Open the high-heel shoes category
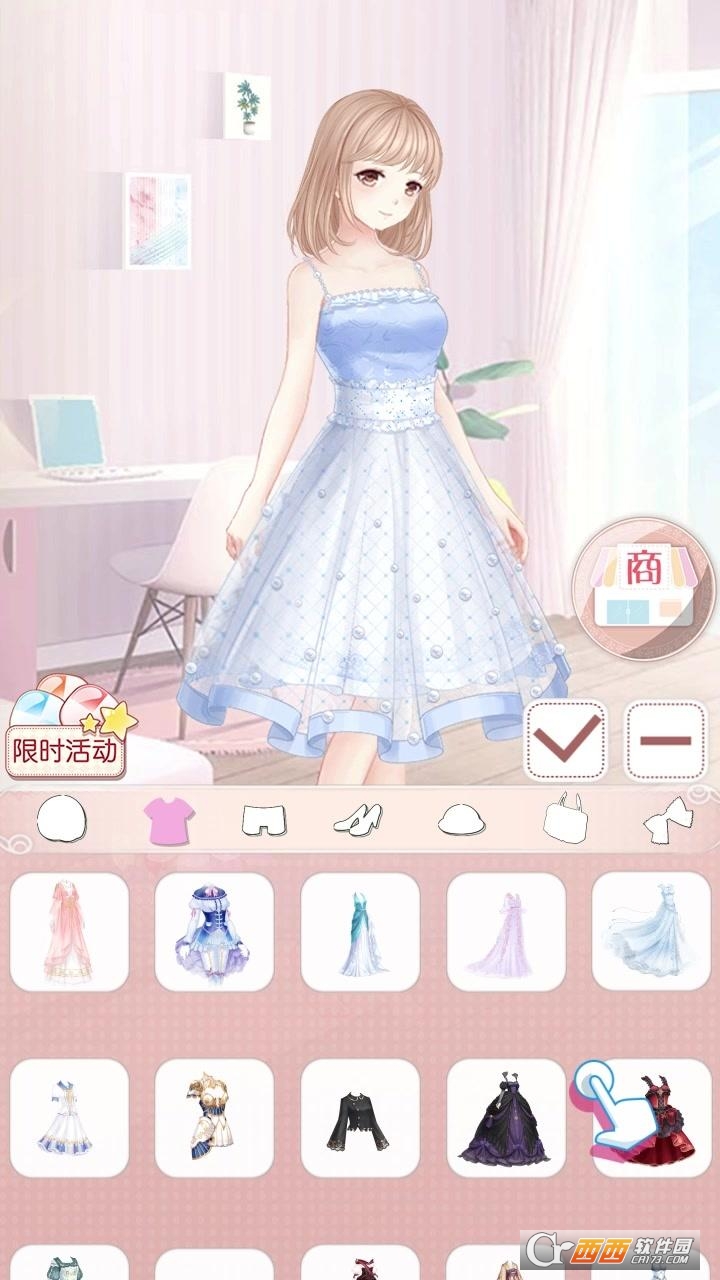This screenshot has height=1280, width=720. tap(359, 820)
